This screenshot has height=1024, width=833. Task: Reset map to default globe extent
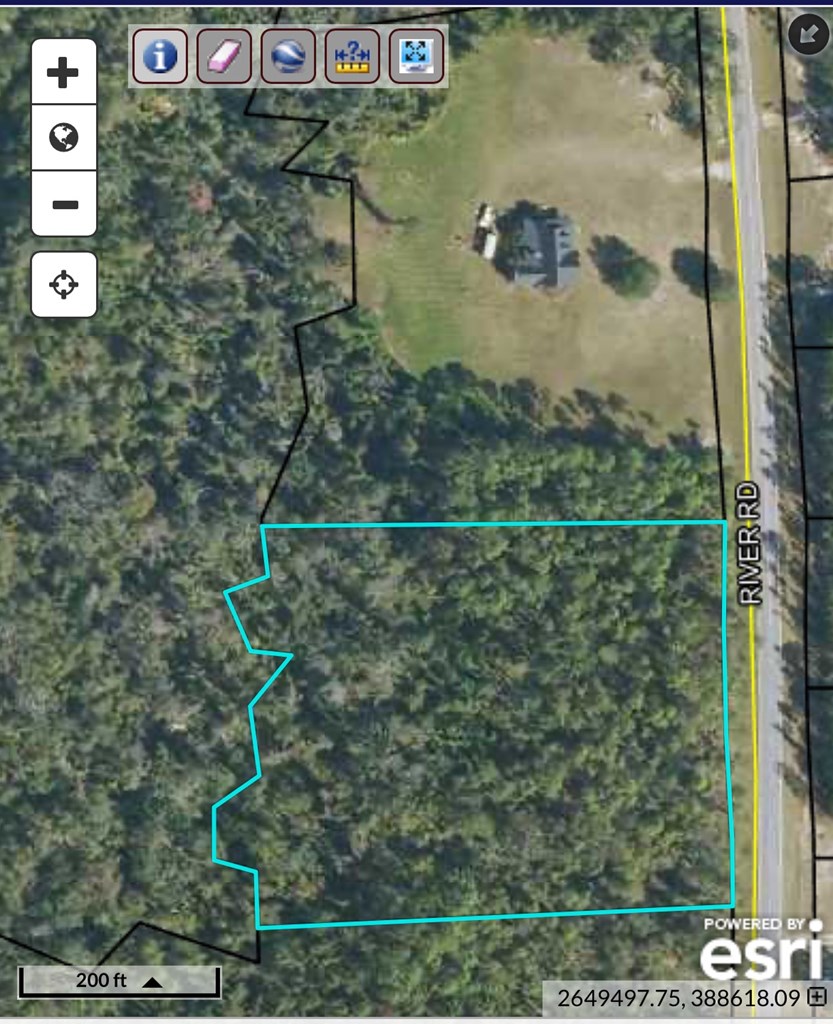coord(64,138)
